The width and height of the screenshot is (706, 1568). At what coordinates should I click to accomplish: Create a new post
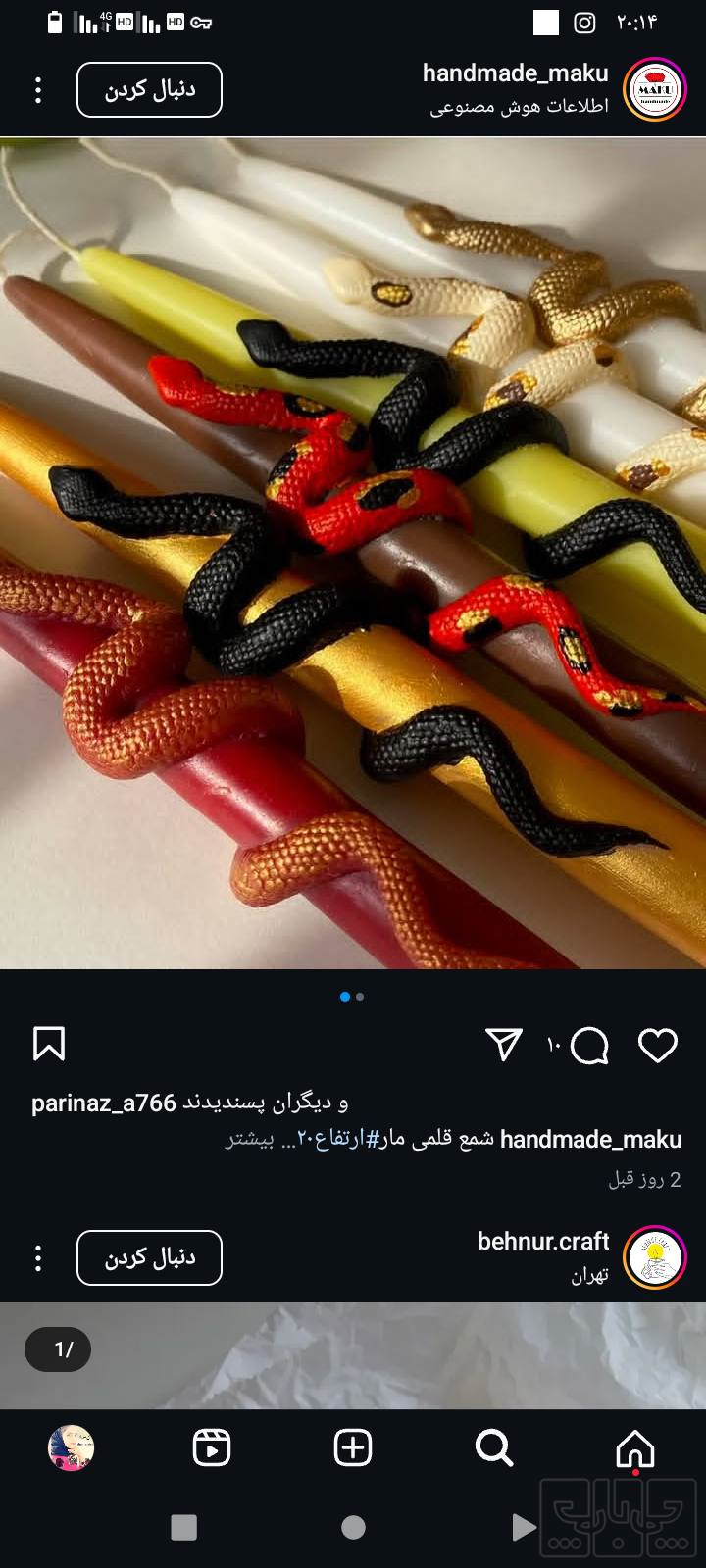(x=353, y=1447)
